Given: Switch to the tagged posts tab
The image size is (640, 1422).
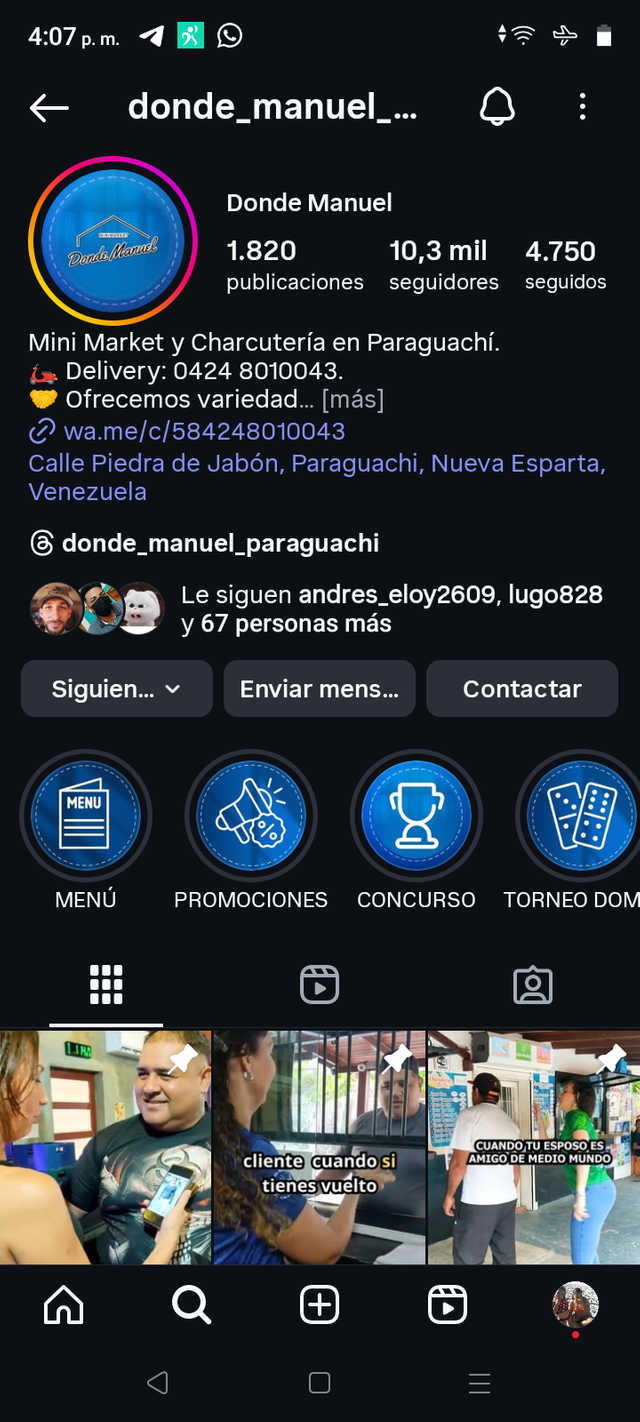Looking at the screenshot, I should click(x=532, y=985).
